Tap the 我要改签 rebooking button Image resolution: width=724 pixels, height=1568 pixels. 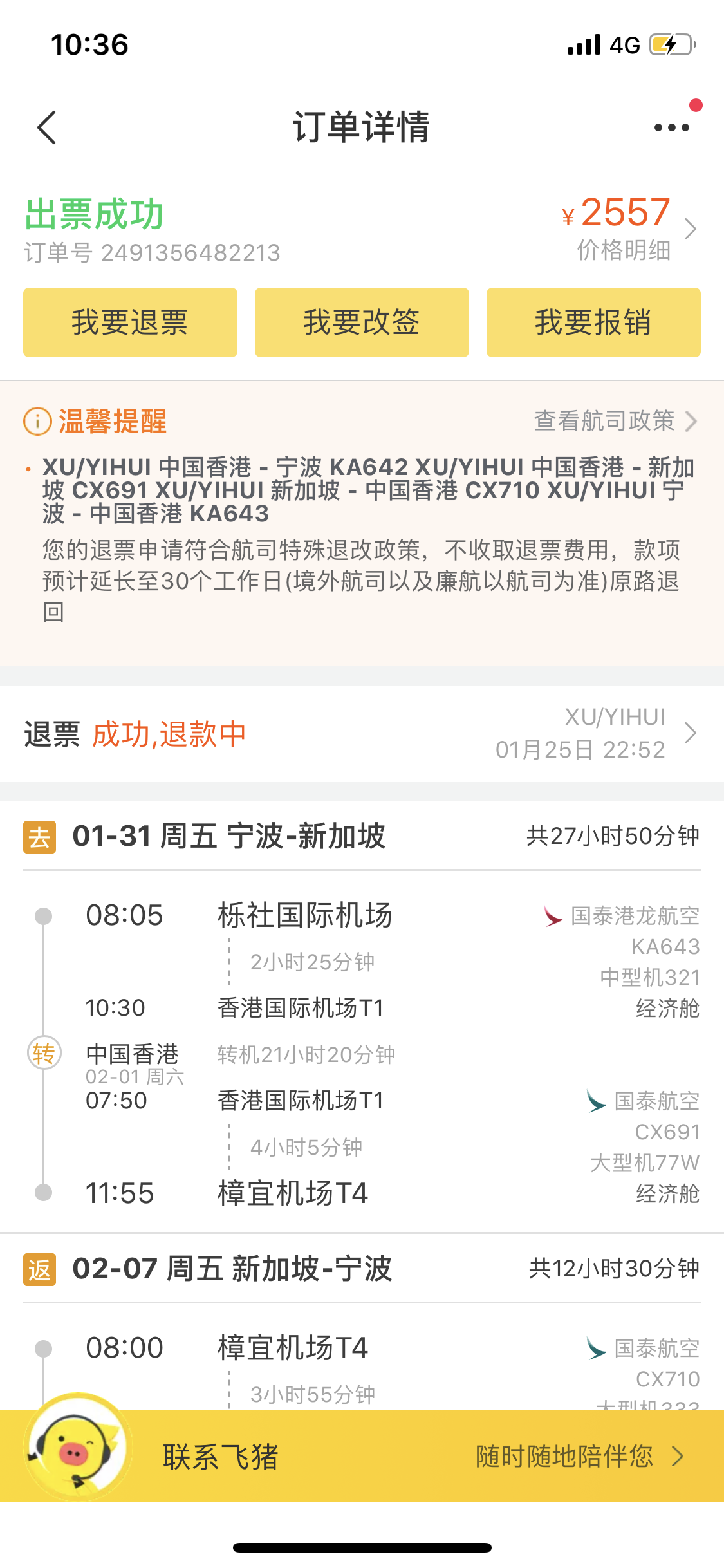coord(362,322)
